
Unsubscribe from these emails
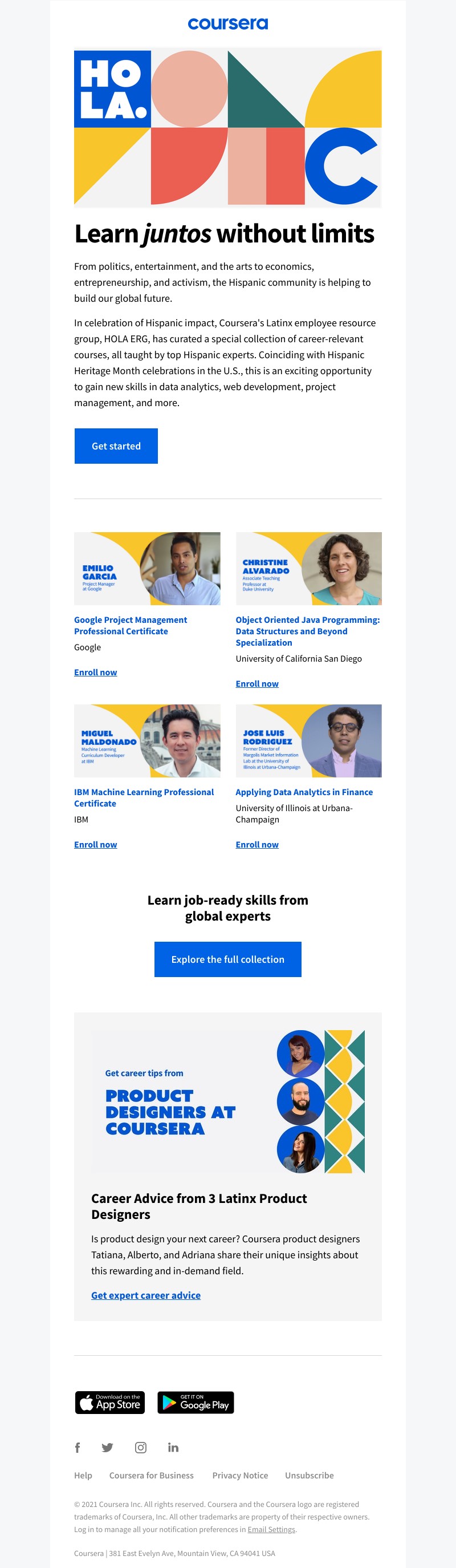pos(309,1476)
